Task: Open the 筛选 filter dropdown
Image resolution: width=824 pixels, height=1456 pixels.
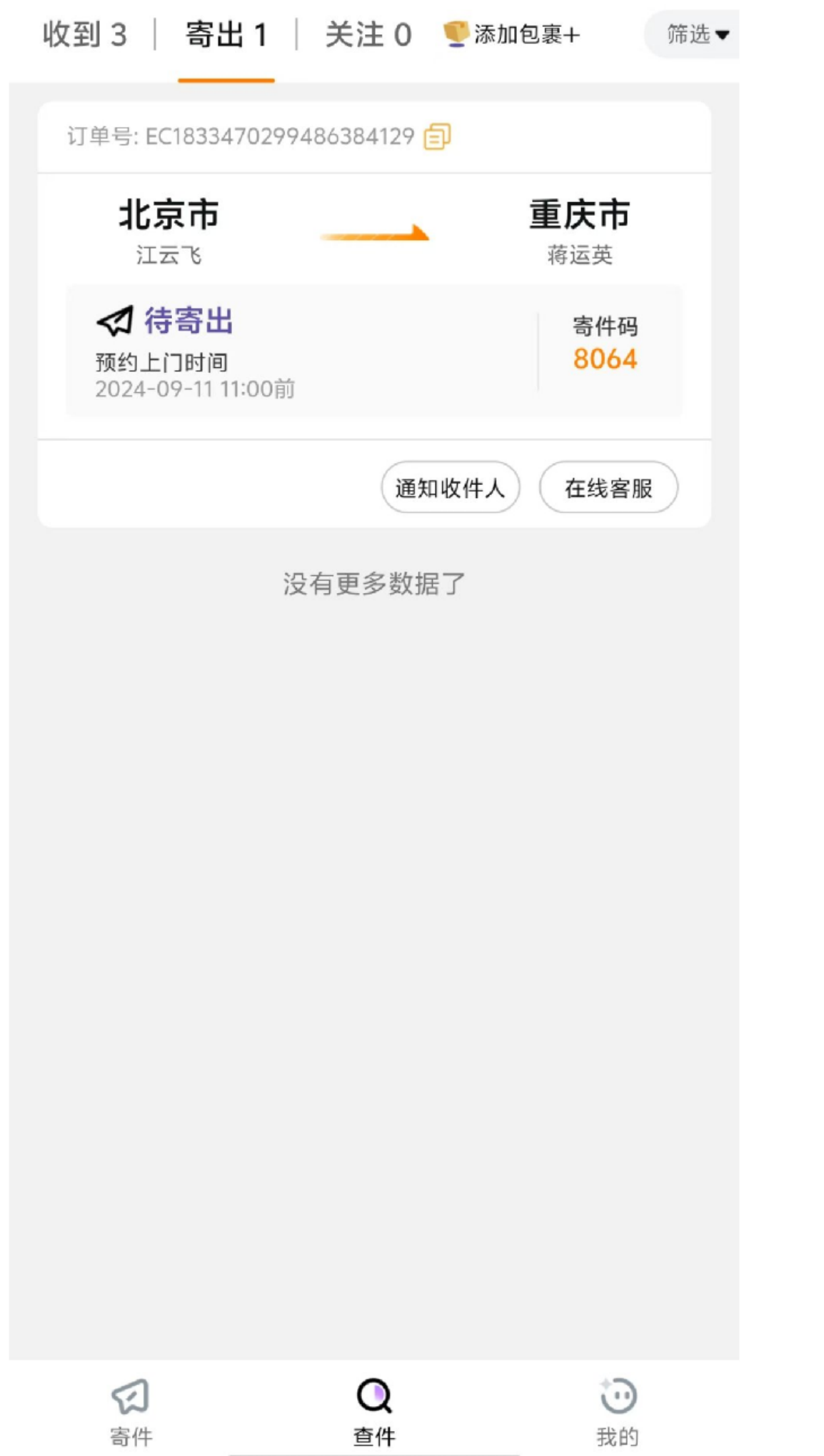Action: pos(696,34)
